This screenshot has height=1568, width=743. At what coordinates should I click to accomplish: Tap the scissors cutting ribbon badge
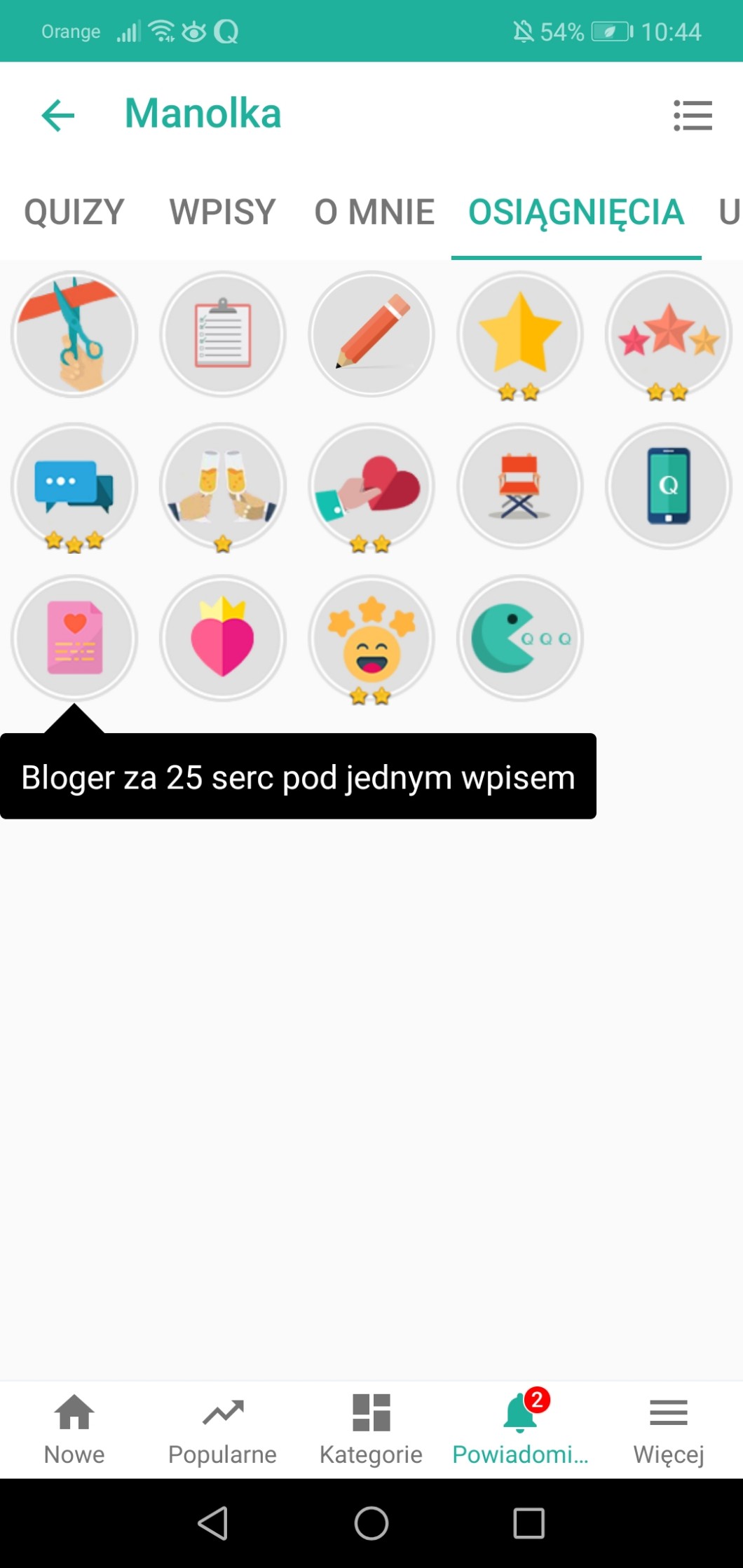[74, 334]
